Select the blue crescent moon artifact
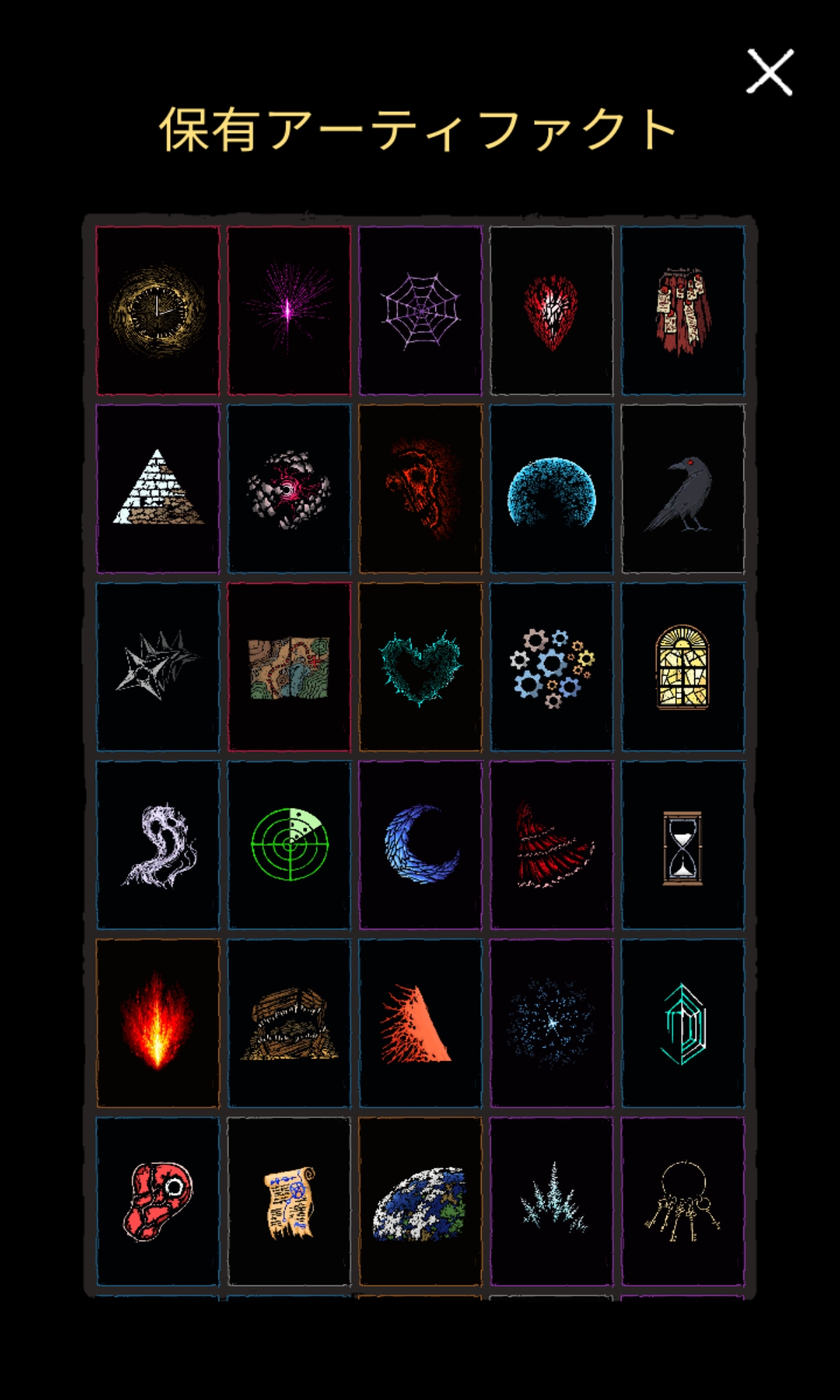 (420, 845)
